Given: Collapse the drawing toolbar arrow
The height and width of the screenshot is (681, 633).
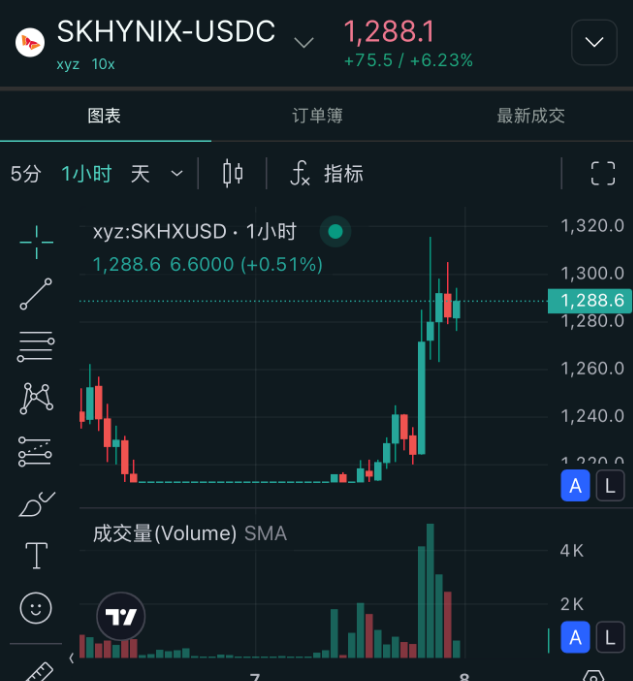Looking at the screenshot, I should point(72,658).
